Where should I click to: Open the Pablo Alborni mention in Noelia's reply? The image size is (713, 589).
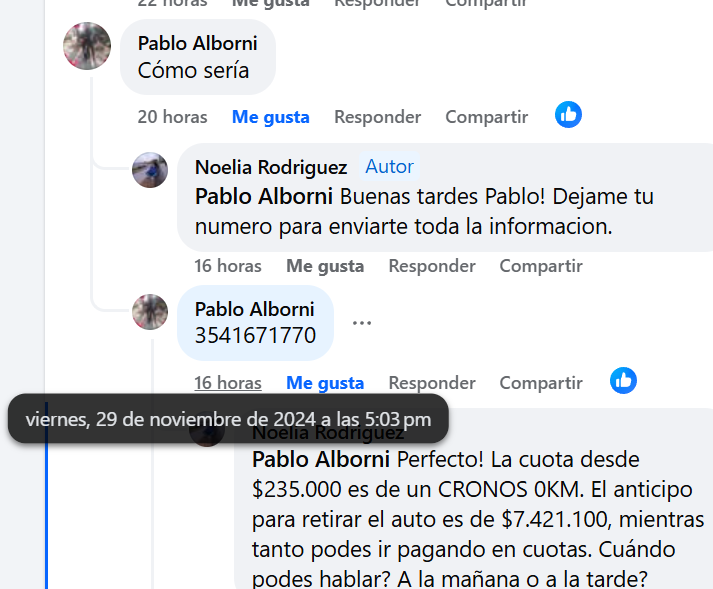pyautogui.click(x=264, y=196)
